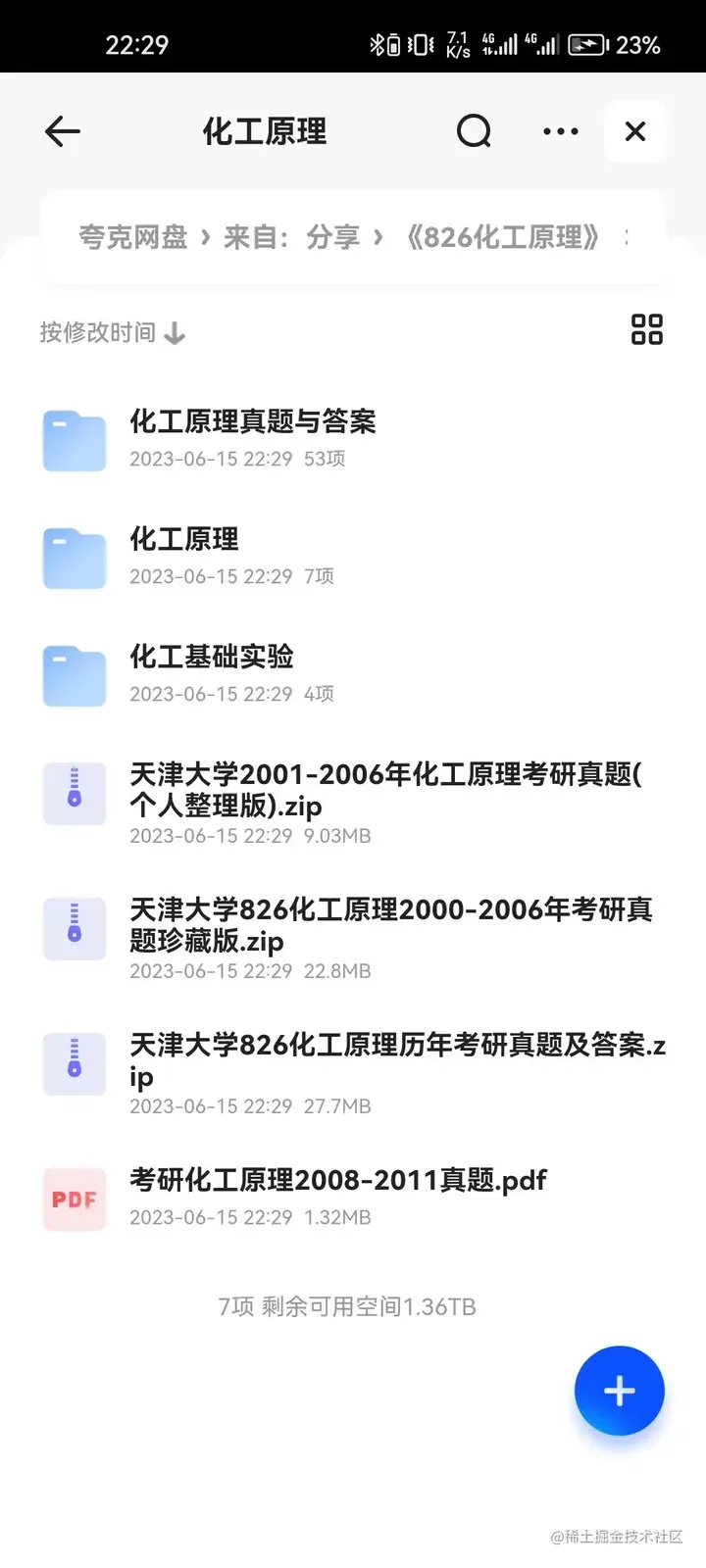This screenshot has width=706, height=1568.
Task: Open folder 化工基础实验
Action: [x=212, y=672]
